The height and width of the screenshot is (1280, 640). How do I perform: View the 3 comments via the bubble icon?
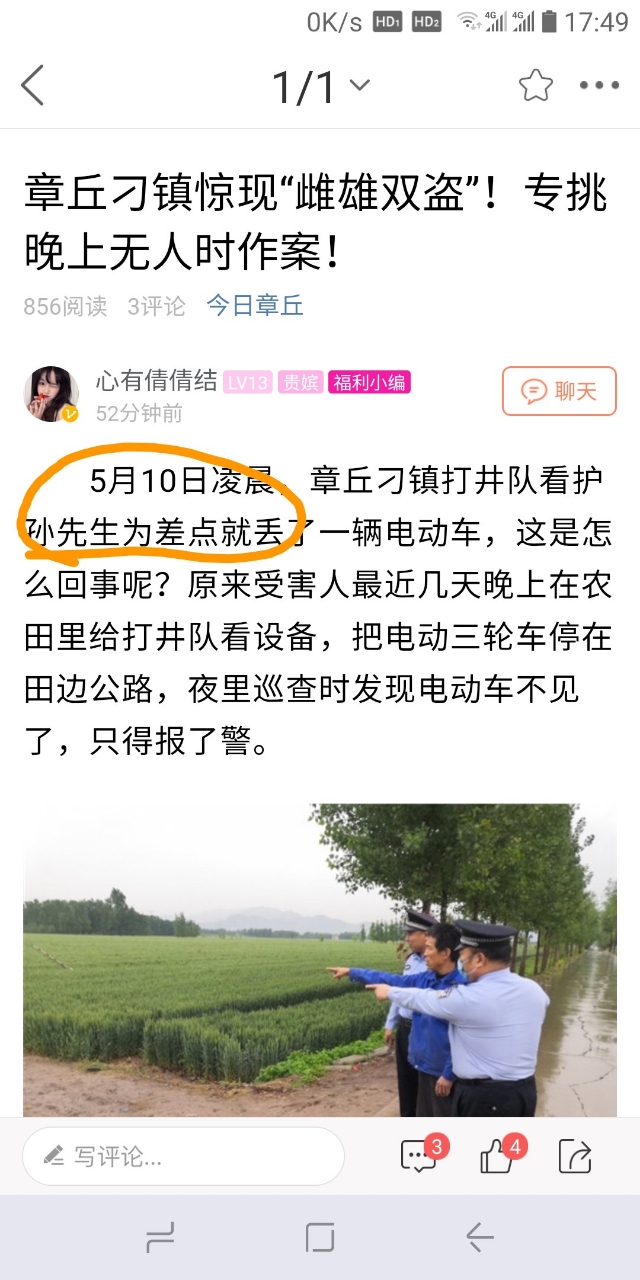pos(421,1156)
